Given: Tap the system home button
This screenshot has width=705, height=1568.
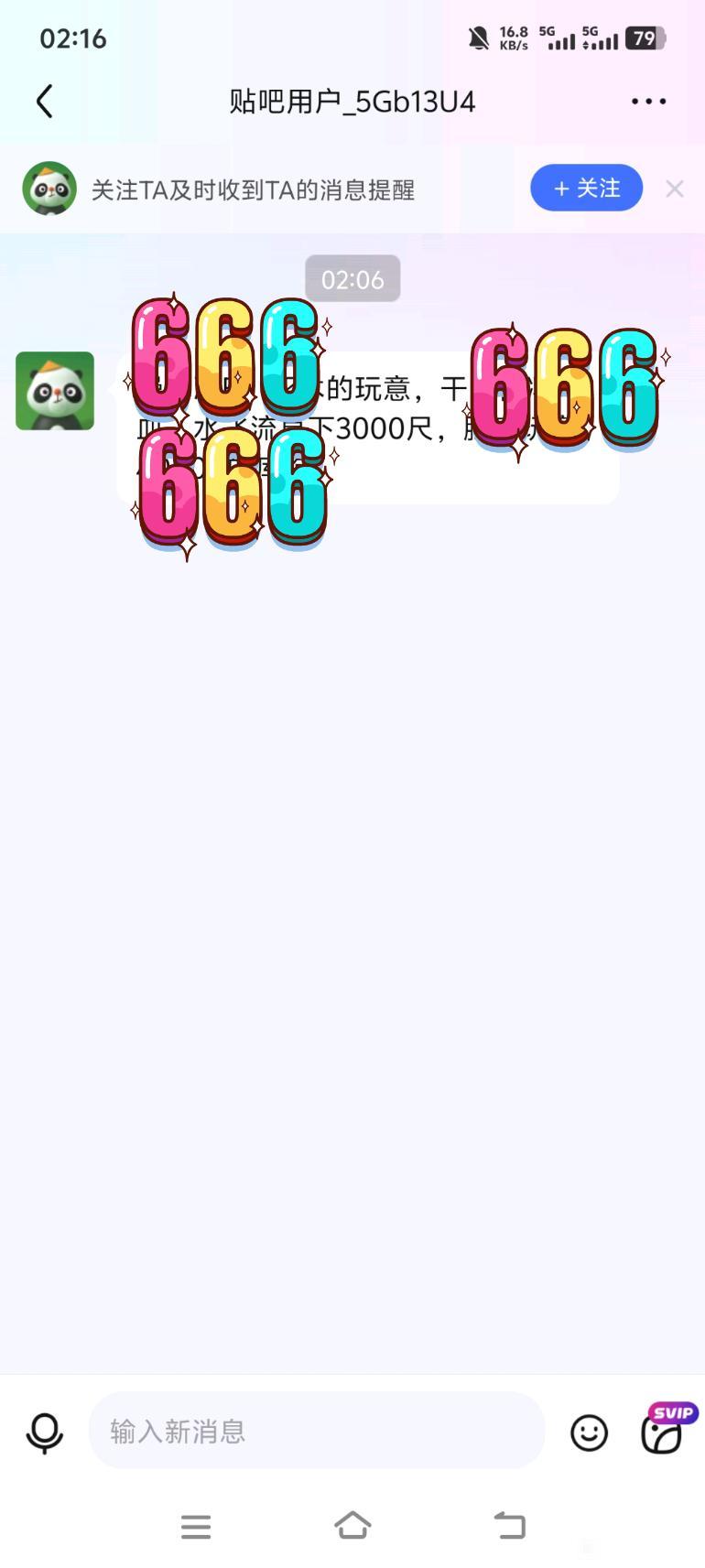Looking at the screenshot, I should point(352,1525).
